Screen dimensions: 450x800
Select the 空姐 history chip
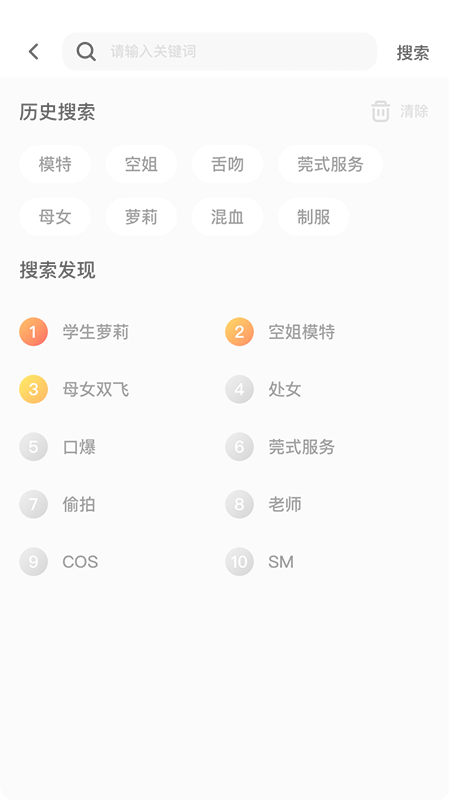tap(141, 164)
